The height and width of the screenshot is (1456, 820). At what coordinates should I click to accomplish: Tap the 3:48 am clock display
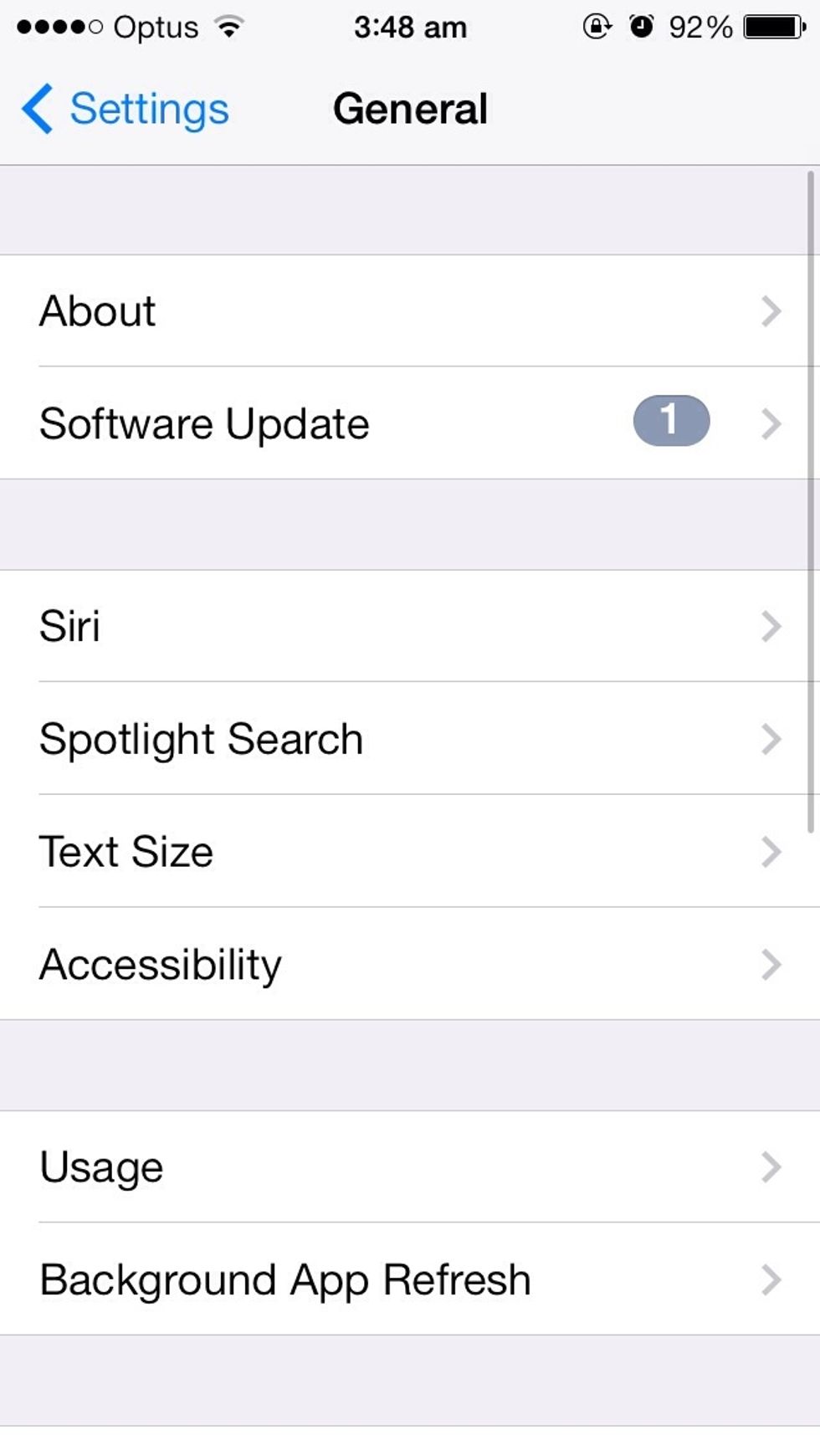click(410, 25)
